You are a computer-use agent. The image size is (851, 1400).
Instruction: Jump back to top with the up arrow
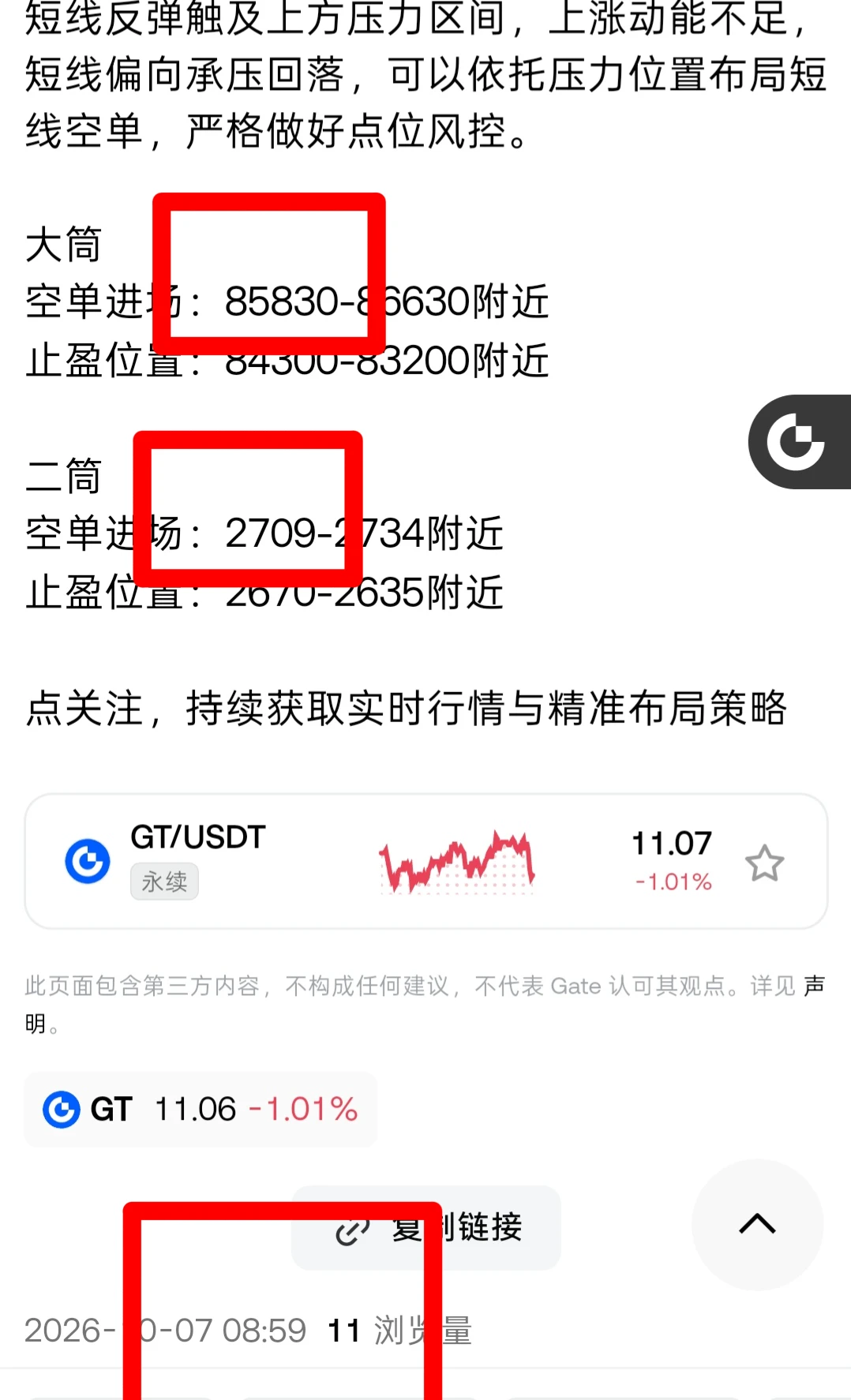(x=757, y=1224)
